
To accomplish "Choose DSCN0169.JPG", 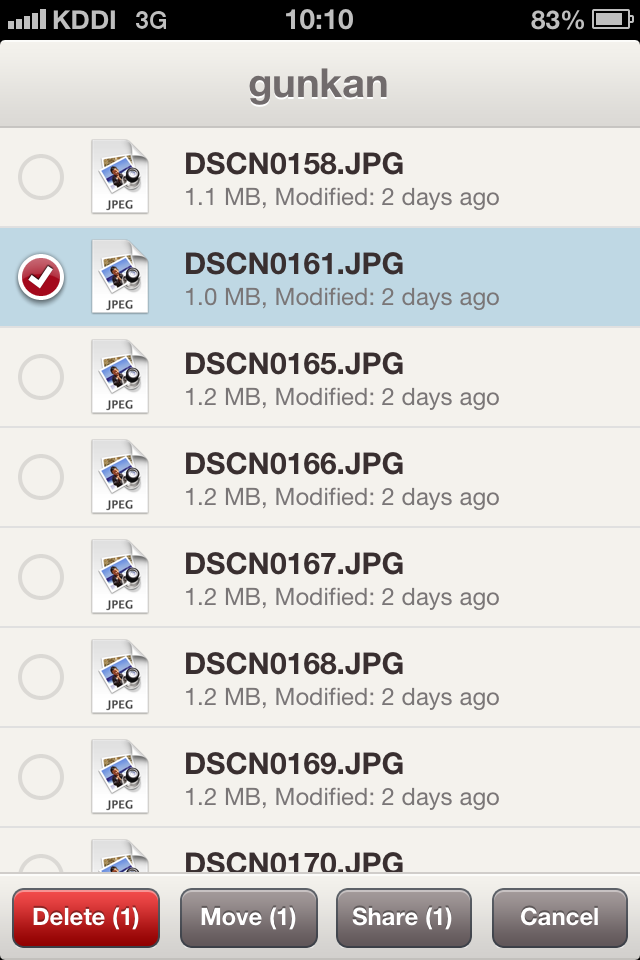I will pyautogui.click(x=41, y=778).
